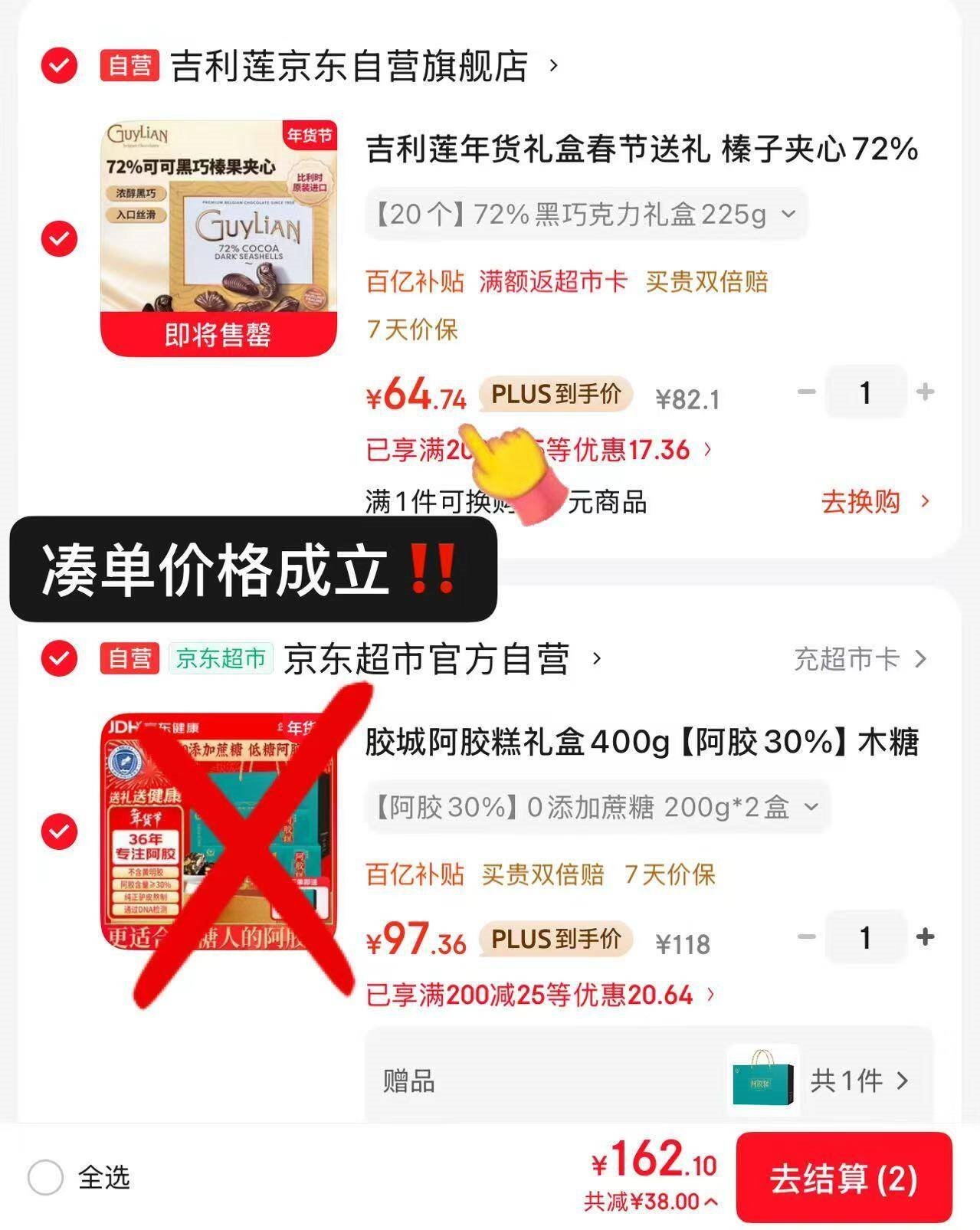Image resolution: width=980 pixels, height=1230 pixels.
Task: Deselect the 吉利莲 chocolate gift box item
Action: tap(60, 238)
